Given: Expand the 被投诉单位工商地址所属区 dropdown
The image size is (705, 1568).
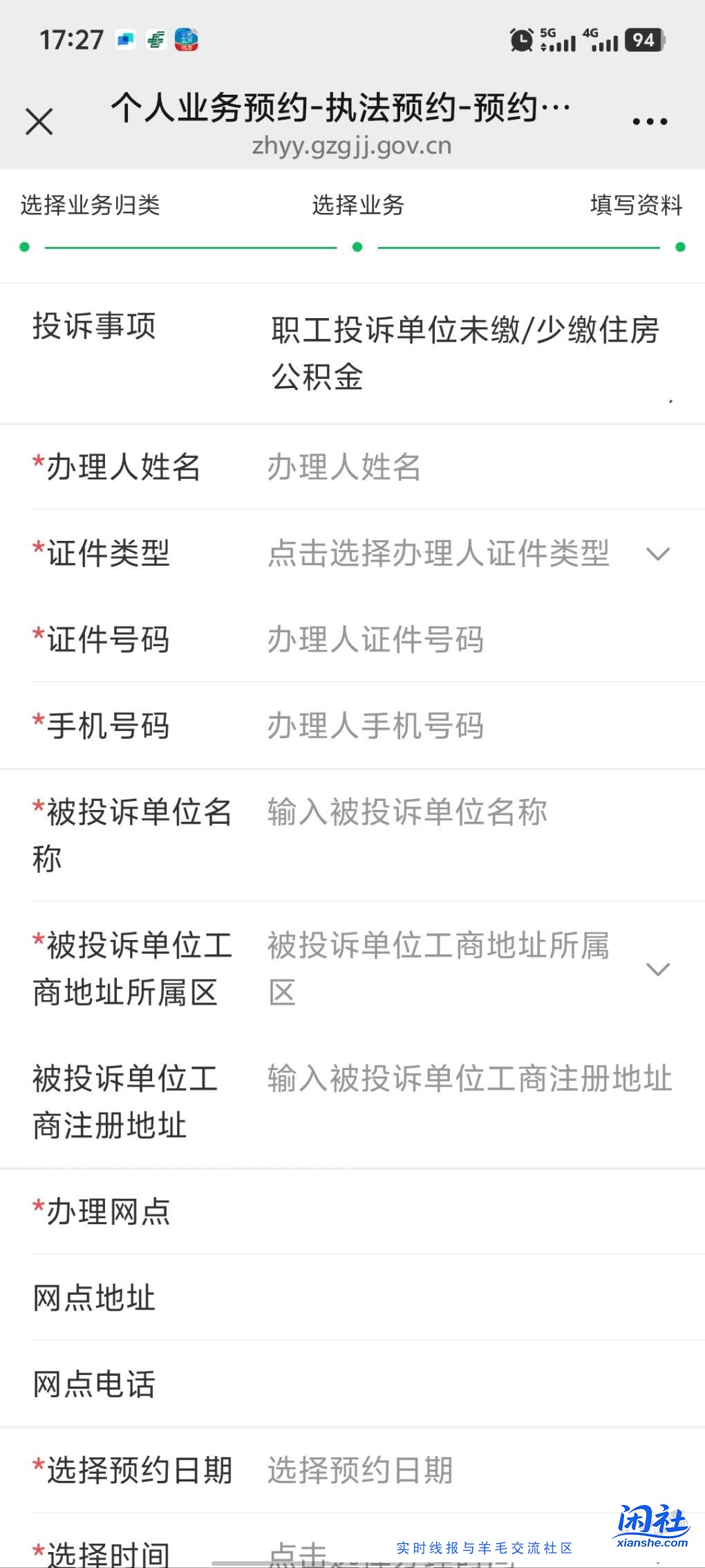Looking at the screenshot, I should click(659, 968).
